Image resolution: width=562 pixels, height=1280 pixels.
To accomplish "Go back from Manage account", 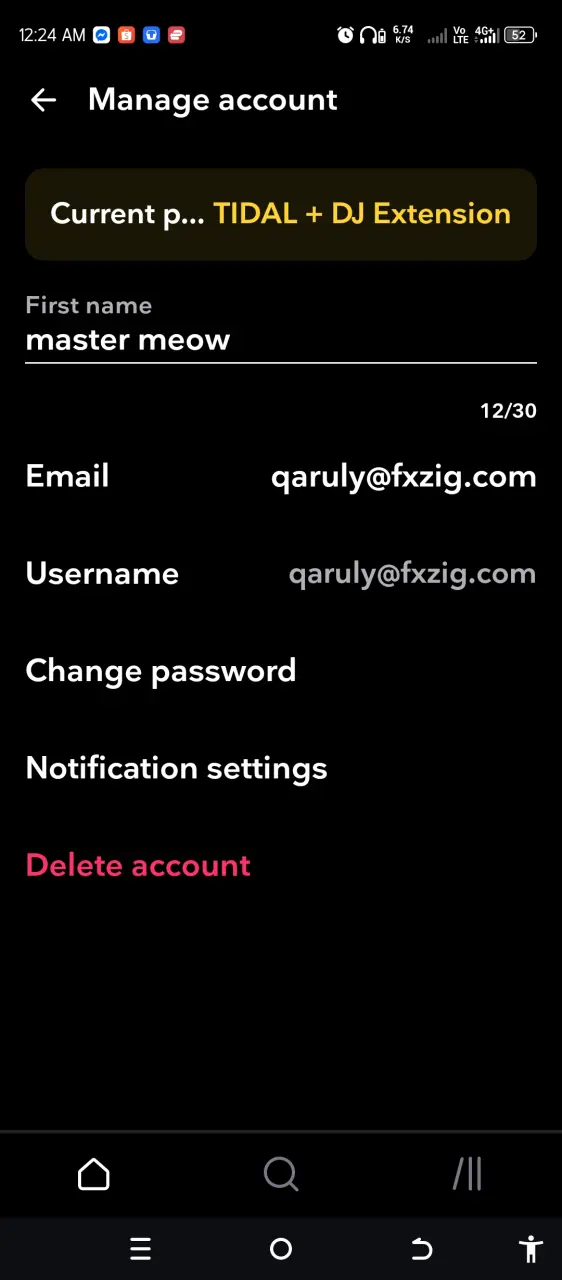I will tap(43, 100).
